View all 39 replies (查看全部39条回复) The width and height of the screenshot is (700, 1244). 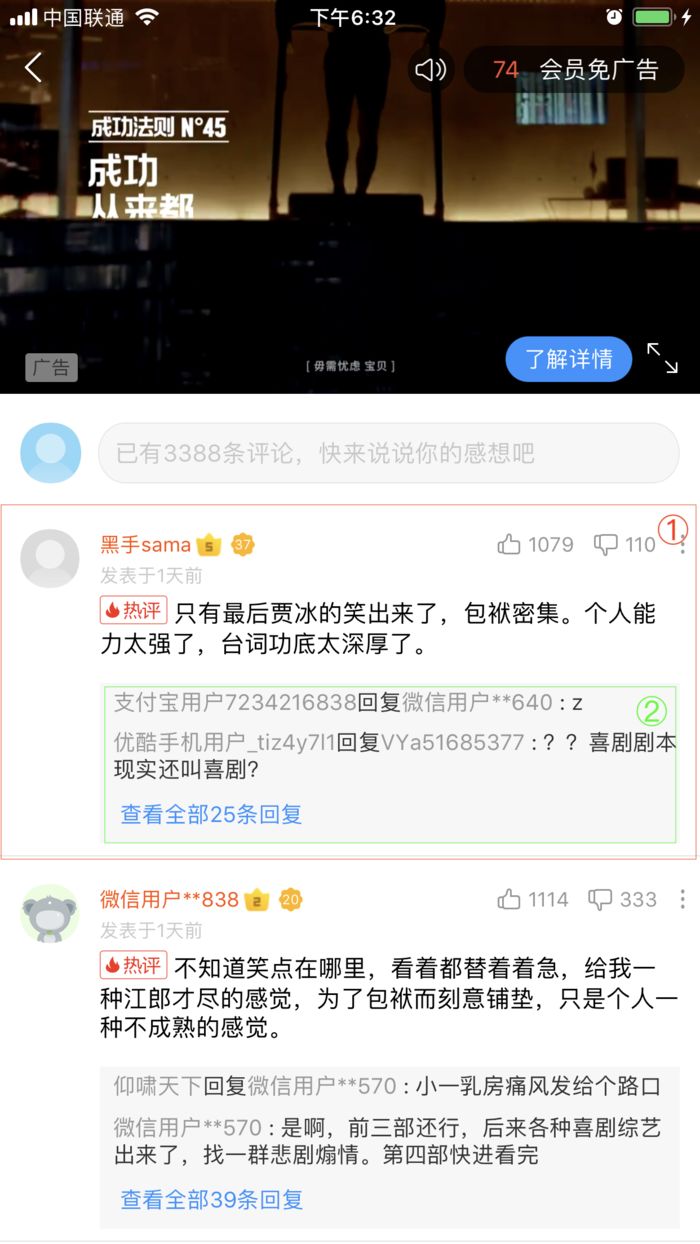[211, 1199]
